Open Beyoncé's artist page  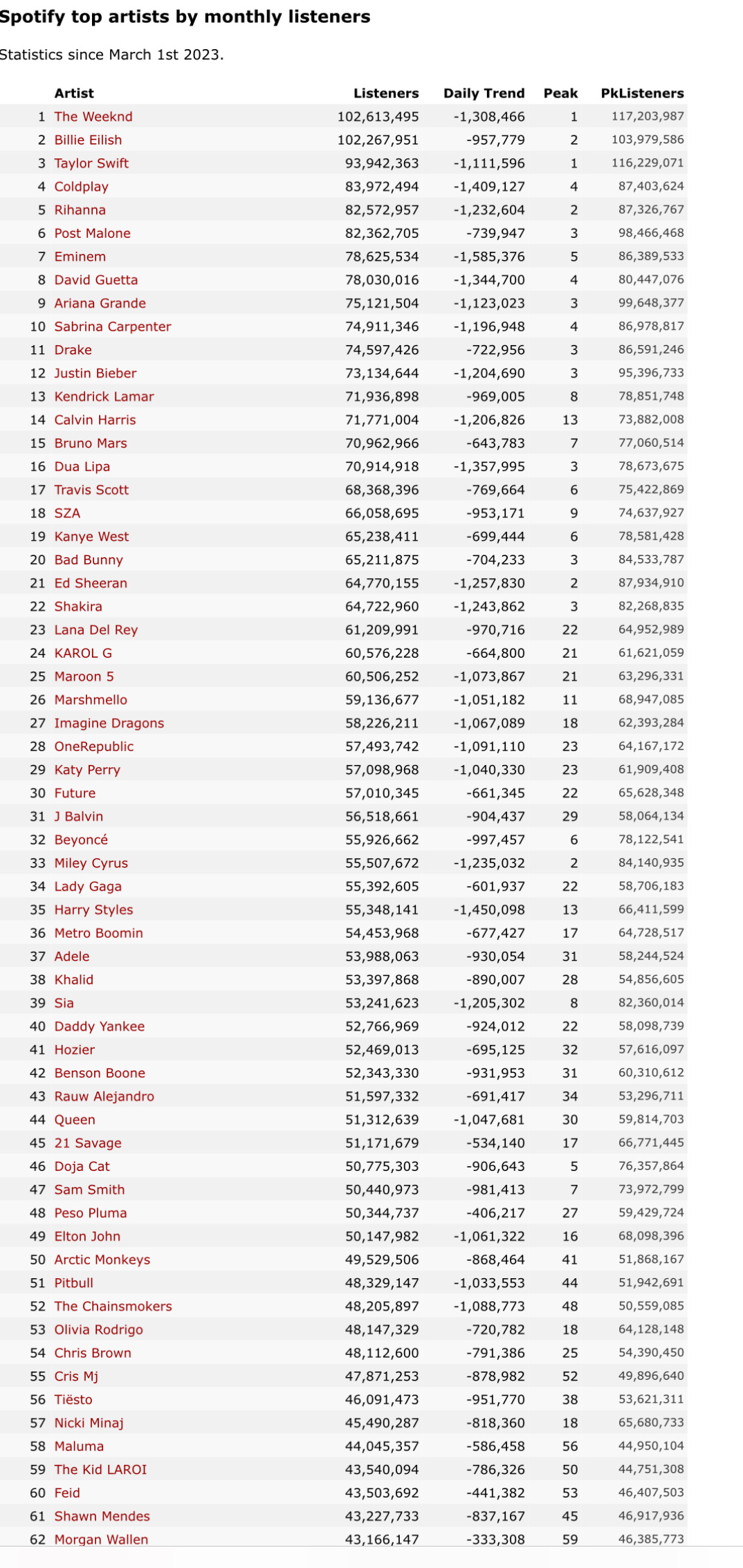point(81,840)
